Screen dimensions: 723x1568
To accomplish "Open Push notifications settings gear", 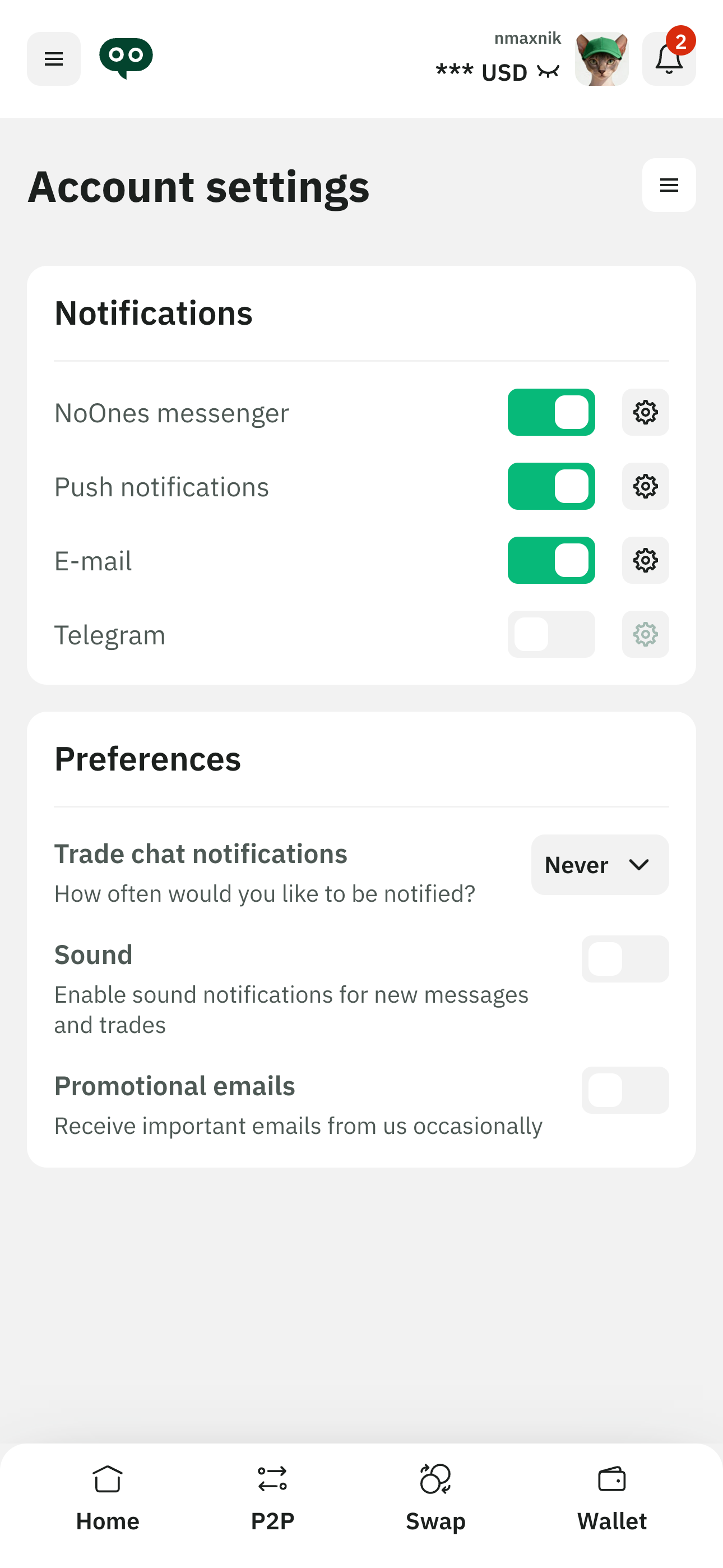I will click(x=645, y=486).
